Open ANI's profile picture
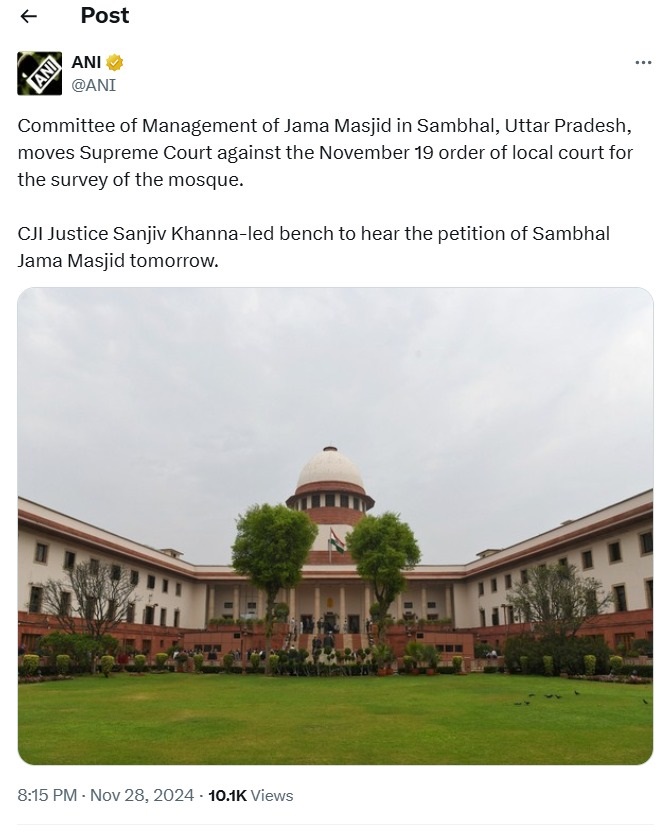The width and height of the screenshot is (672, 839). (x=39, y=73)
